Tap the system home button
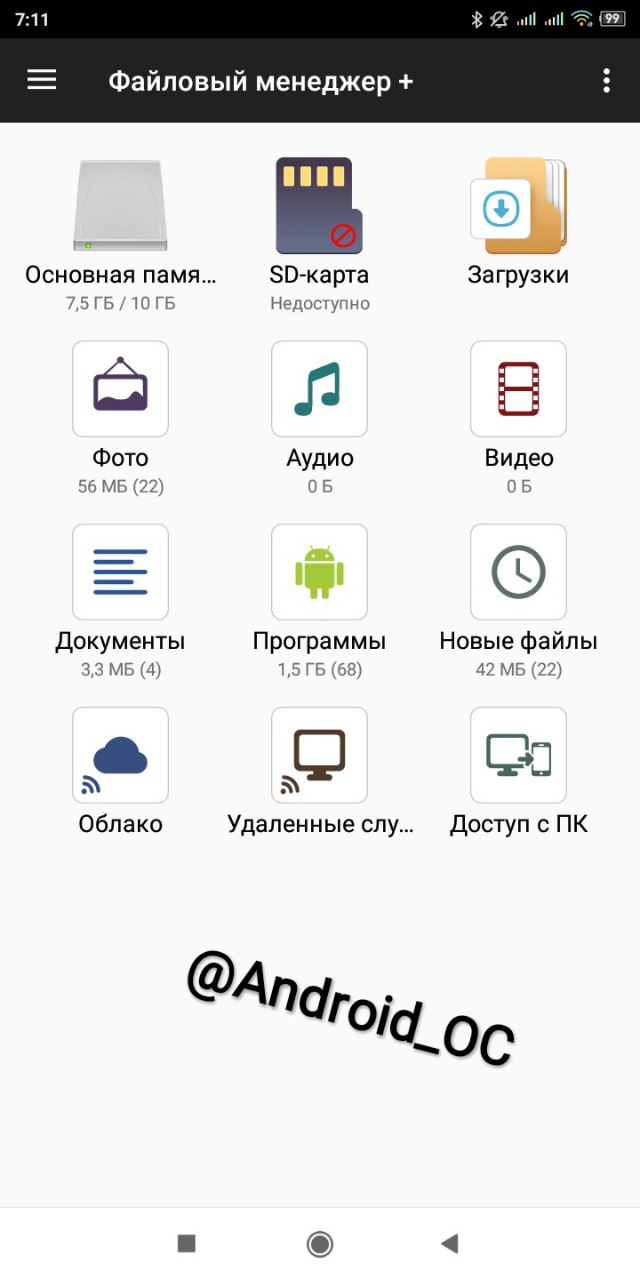640x1280 pixels. (320, 1243)
